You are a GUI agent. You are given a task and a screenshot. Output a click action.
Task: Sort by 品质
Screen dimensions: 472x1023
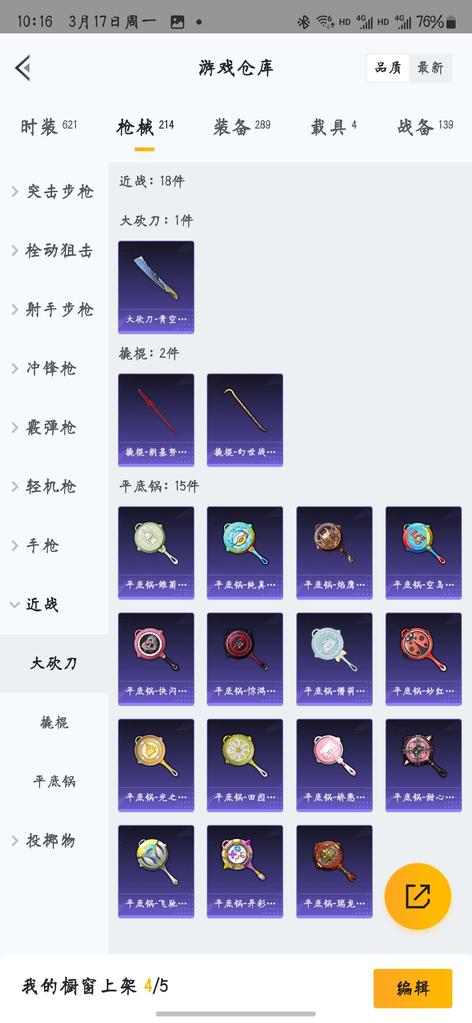388,68
